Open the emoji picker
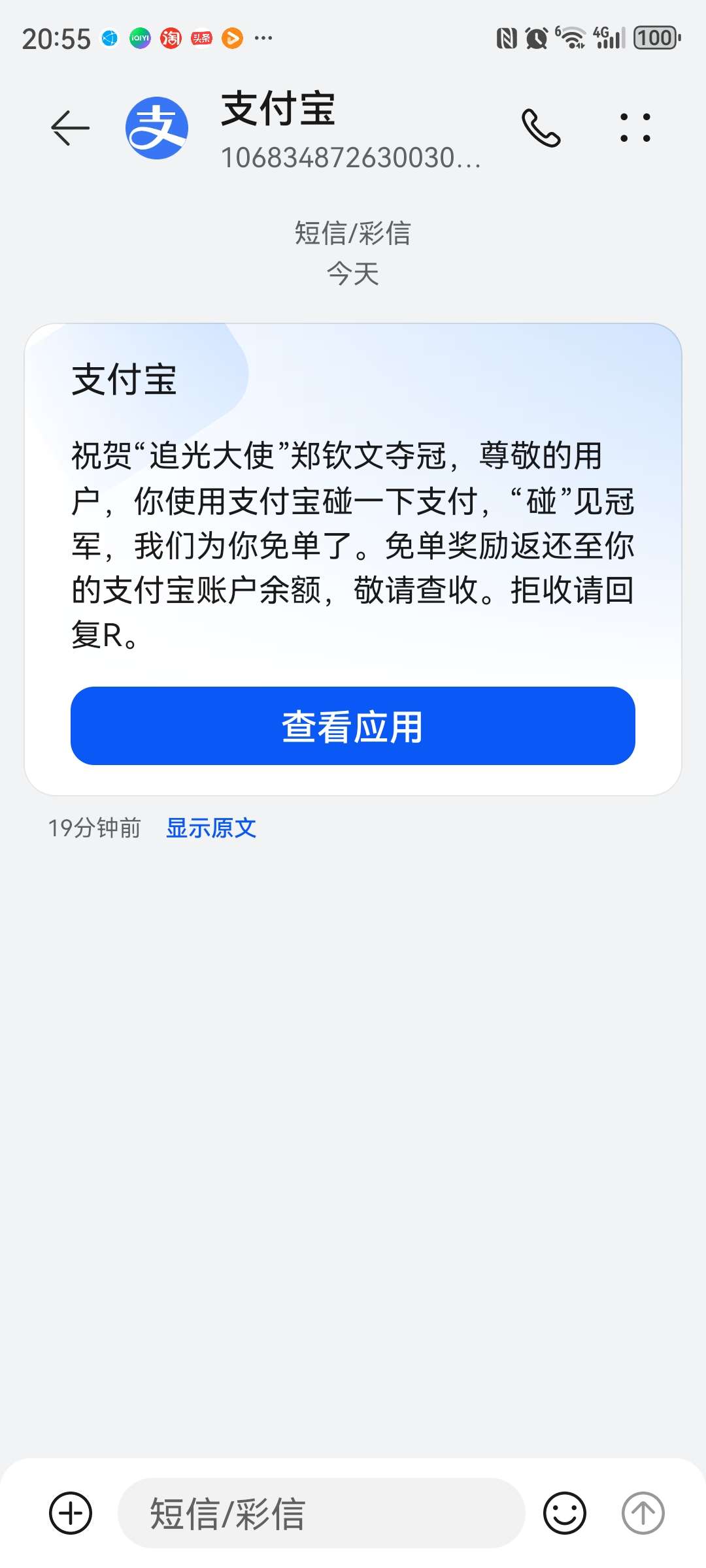The image size is (706, 1568). click(x=565, y=1512)
